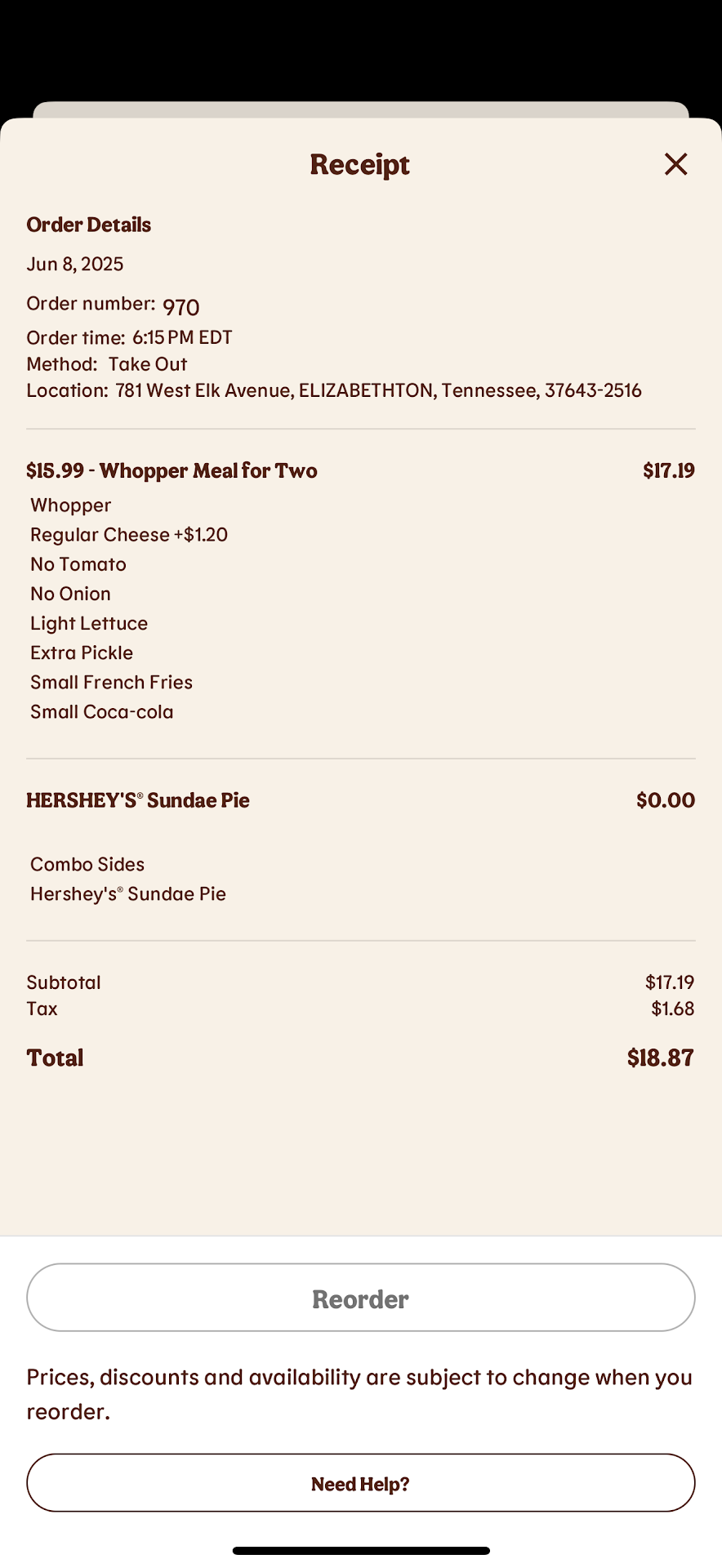Close the receipt sheet
Viewport: 722px width, 1568px height.
point(675,164)
